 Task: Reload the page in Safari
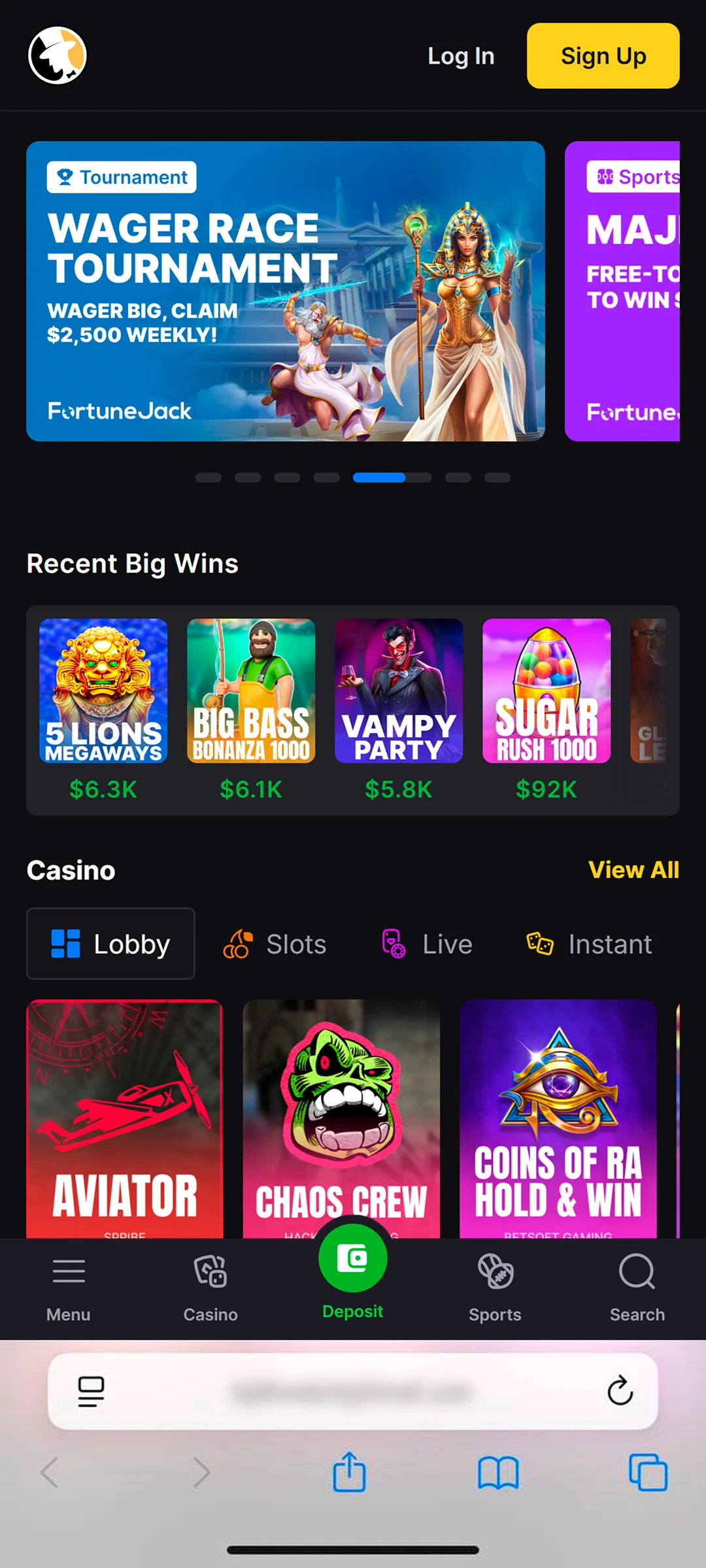[x=620, y=1390]
